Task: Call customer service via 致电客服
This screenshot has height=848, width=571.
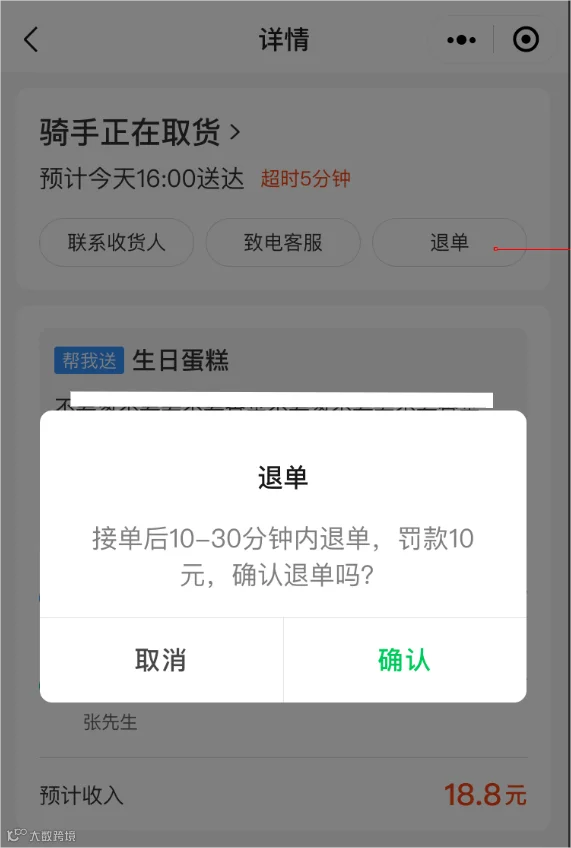Action: coord(283,242)
